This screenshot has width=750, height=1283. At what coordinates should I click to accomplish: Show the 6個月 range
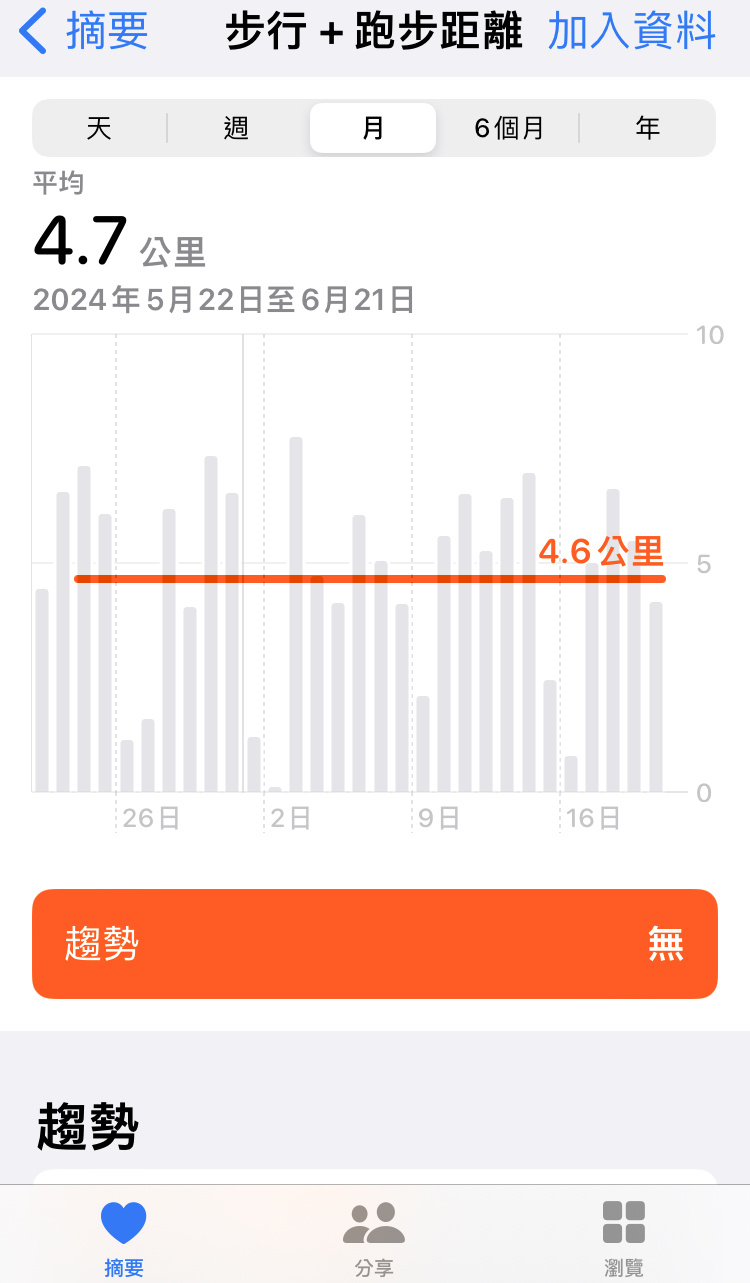click(x=509, y=128)
